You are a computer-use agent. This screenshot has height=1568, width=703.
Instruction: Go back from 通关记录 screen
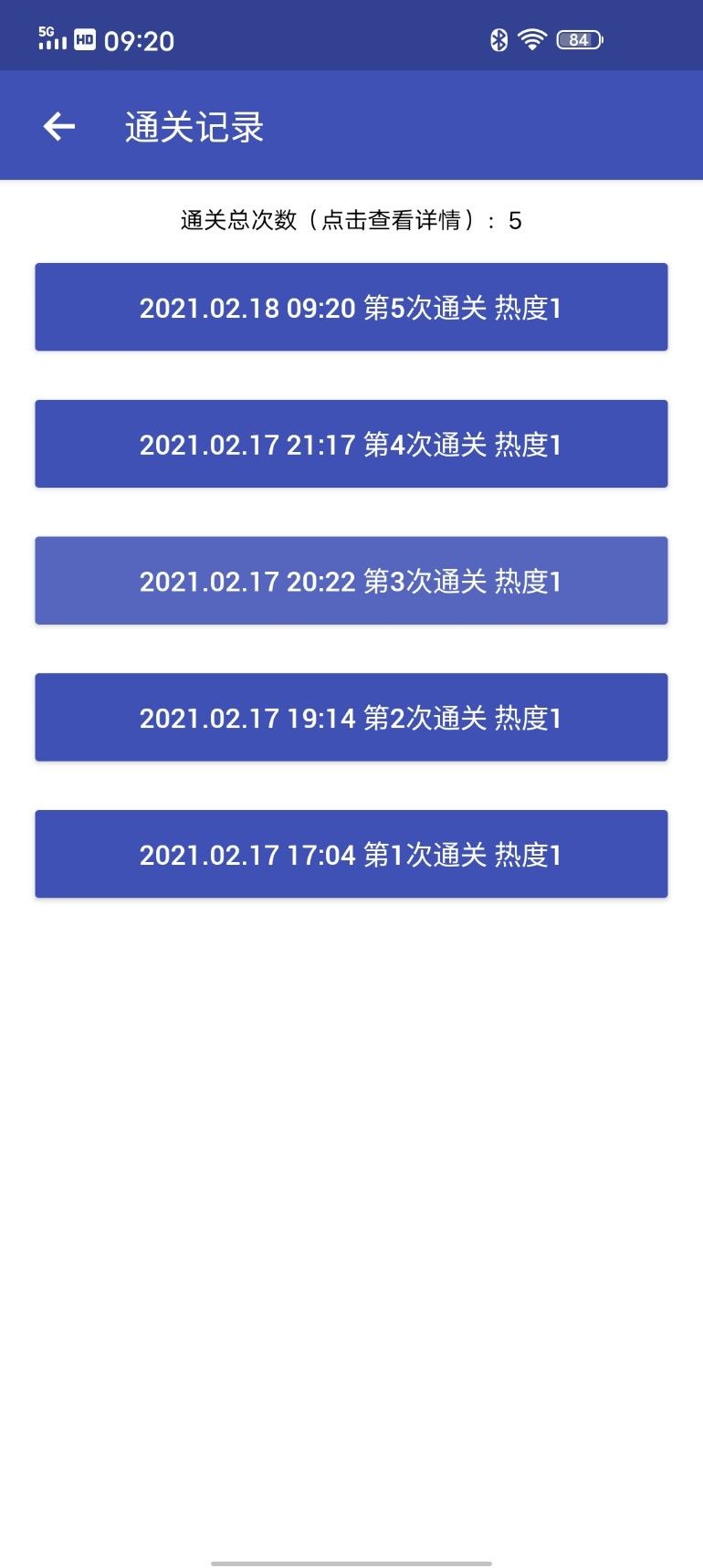tap(59, 126)
